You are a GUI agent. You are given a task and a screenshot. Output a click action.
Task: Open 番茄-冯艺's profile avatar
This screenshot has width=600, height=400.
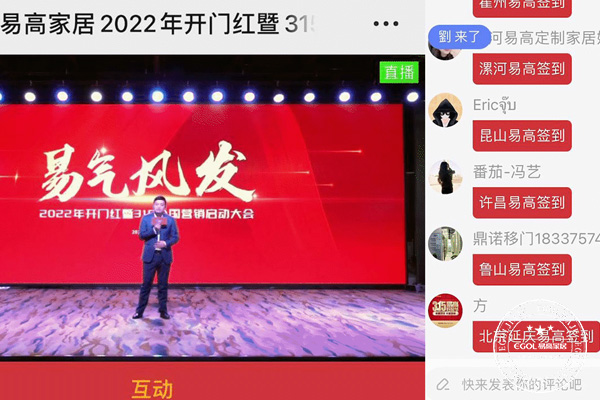coord(445,178)
